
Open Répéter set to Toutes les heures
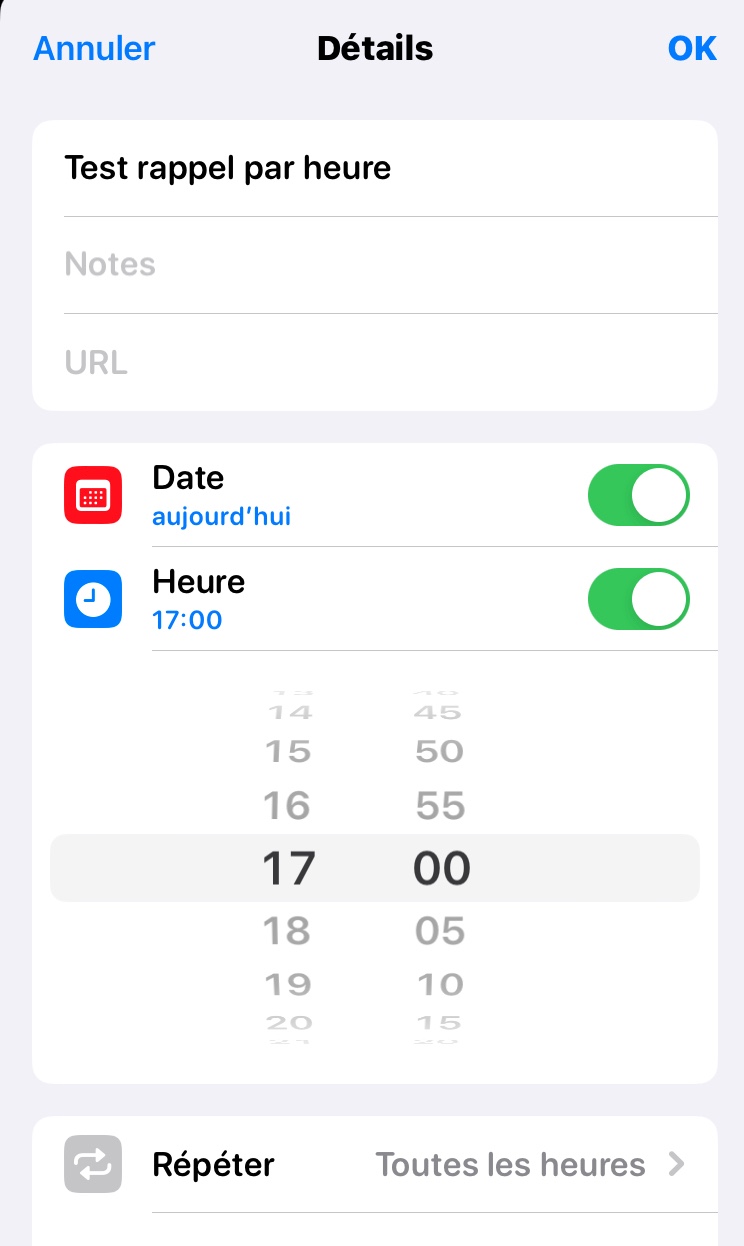[x=375, y=1165]
